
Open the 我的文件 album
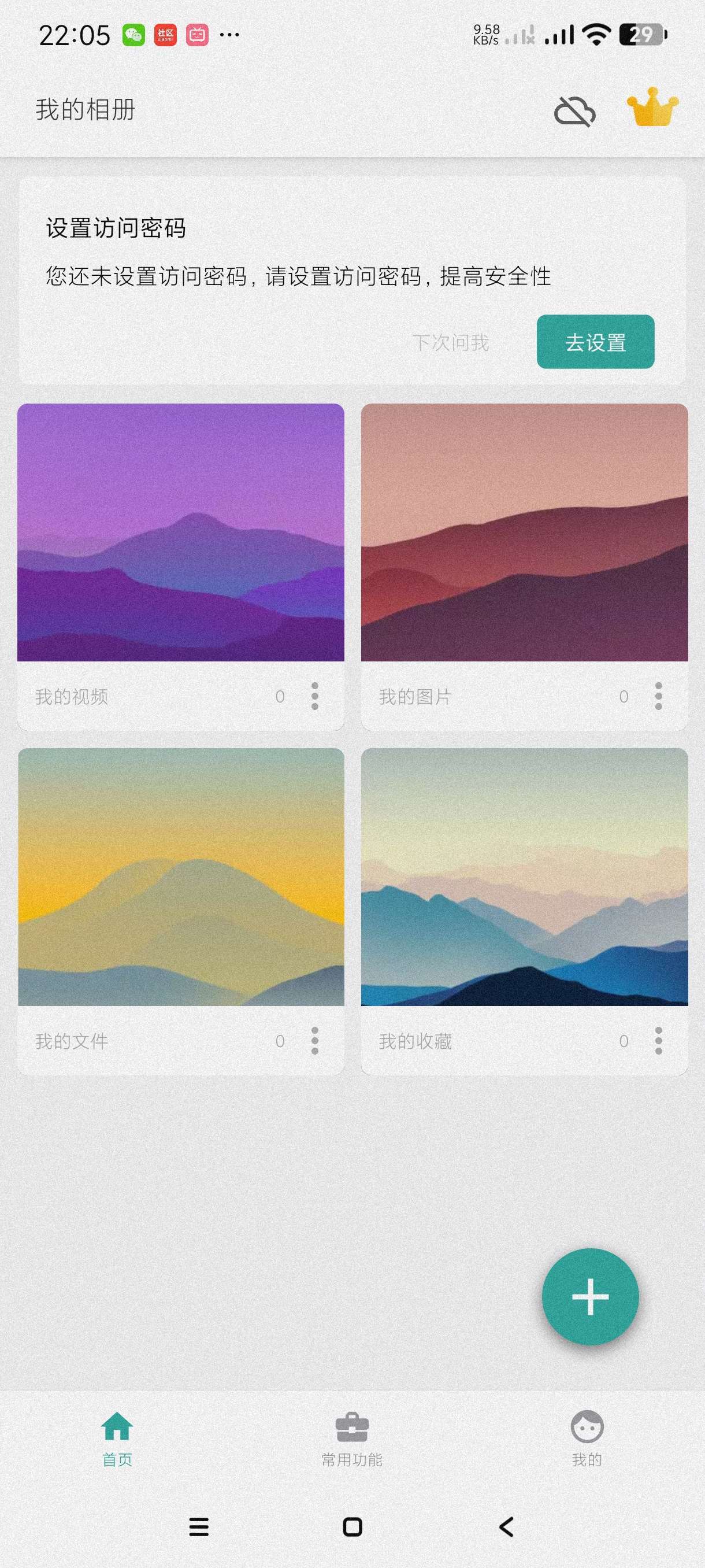[x=181, y=877]
